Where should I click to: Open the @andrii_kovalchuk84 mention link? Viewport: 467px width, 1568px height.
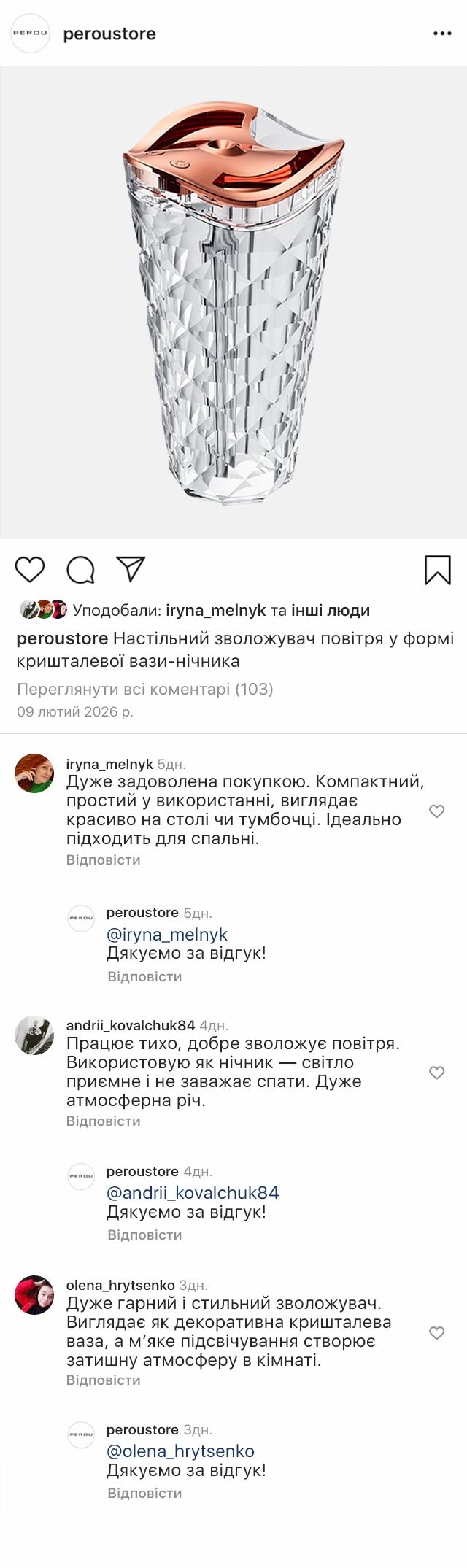tap(193, 1193)
